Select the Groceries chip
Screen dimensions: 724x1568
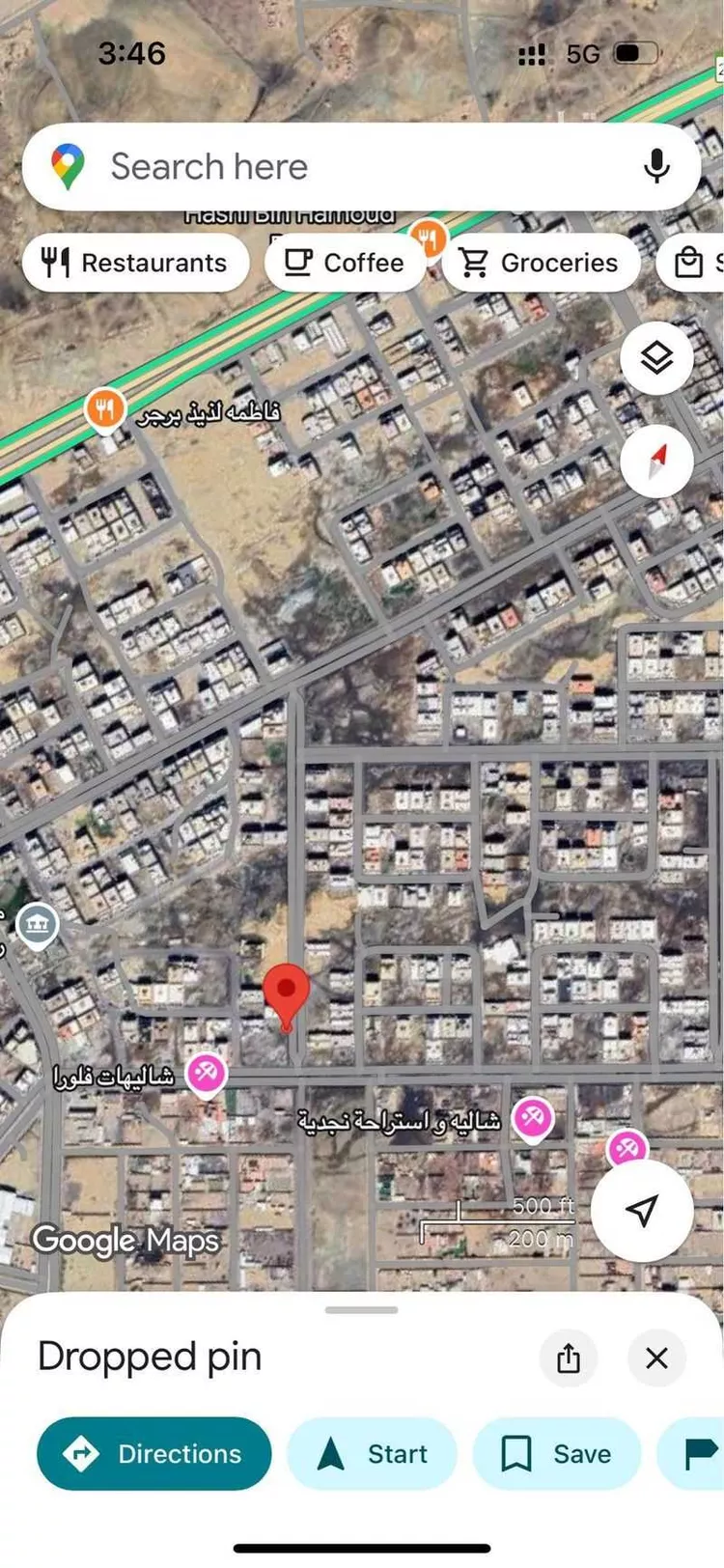(x=541, y=263)
